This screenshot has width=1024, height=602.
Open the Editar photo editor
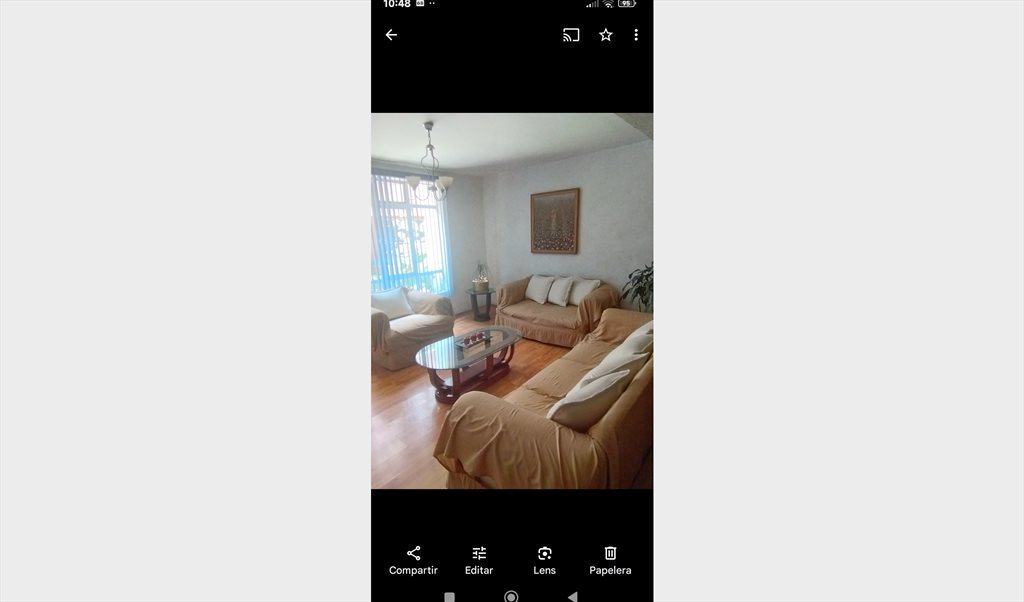pyautogui.click(x=479, y=560)
